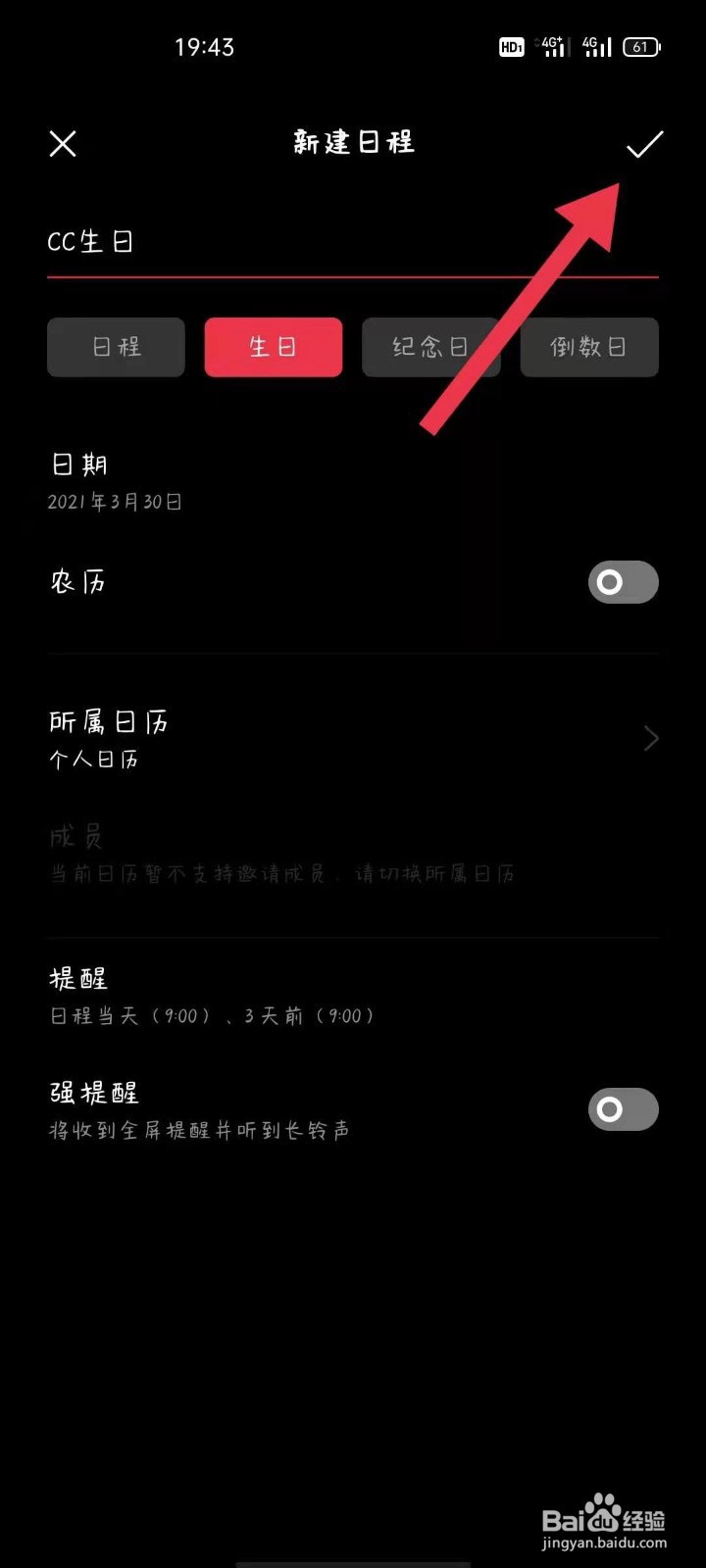Screen dimensions: 706x1568
Task: Tap the 4G+ signal indicator in status bar
Action: [x=552, y=46]
